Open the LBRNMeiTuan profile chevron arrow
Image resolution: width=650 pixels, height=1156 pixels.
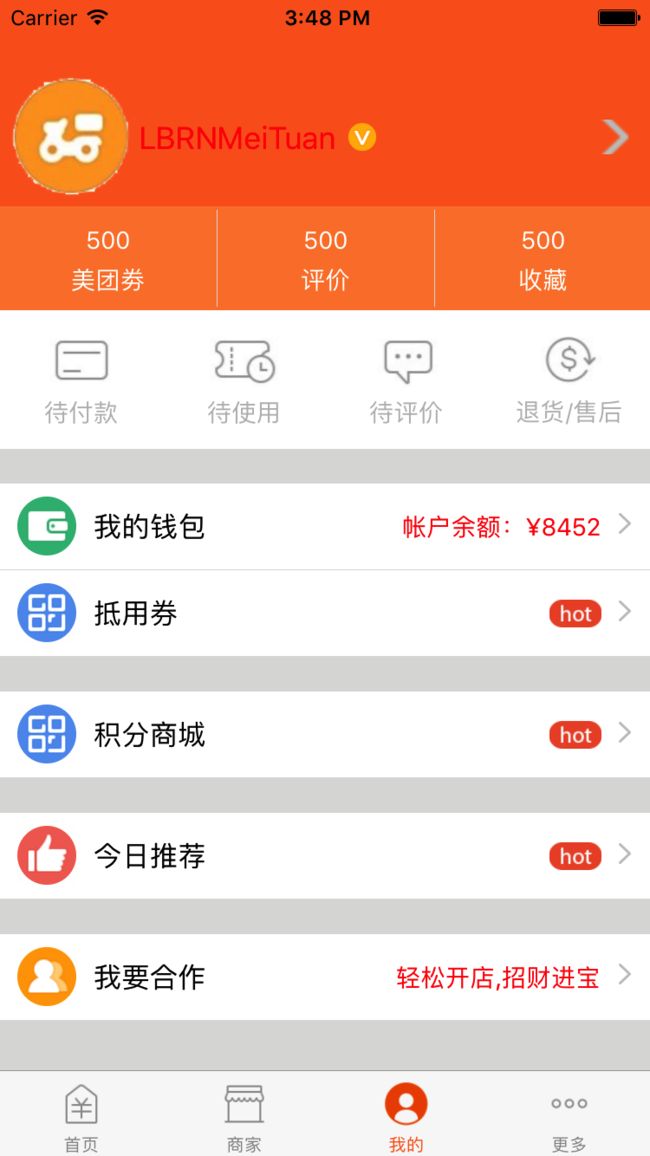[x=615, y=137]
